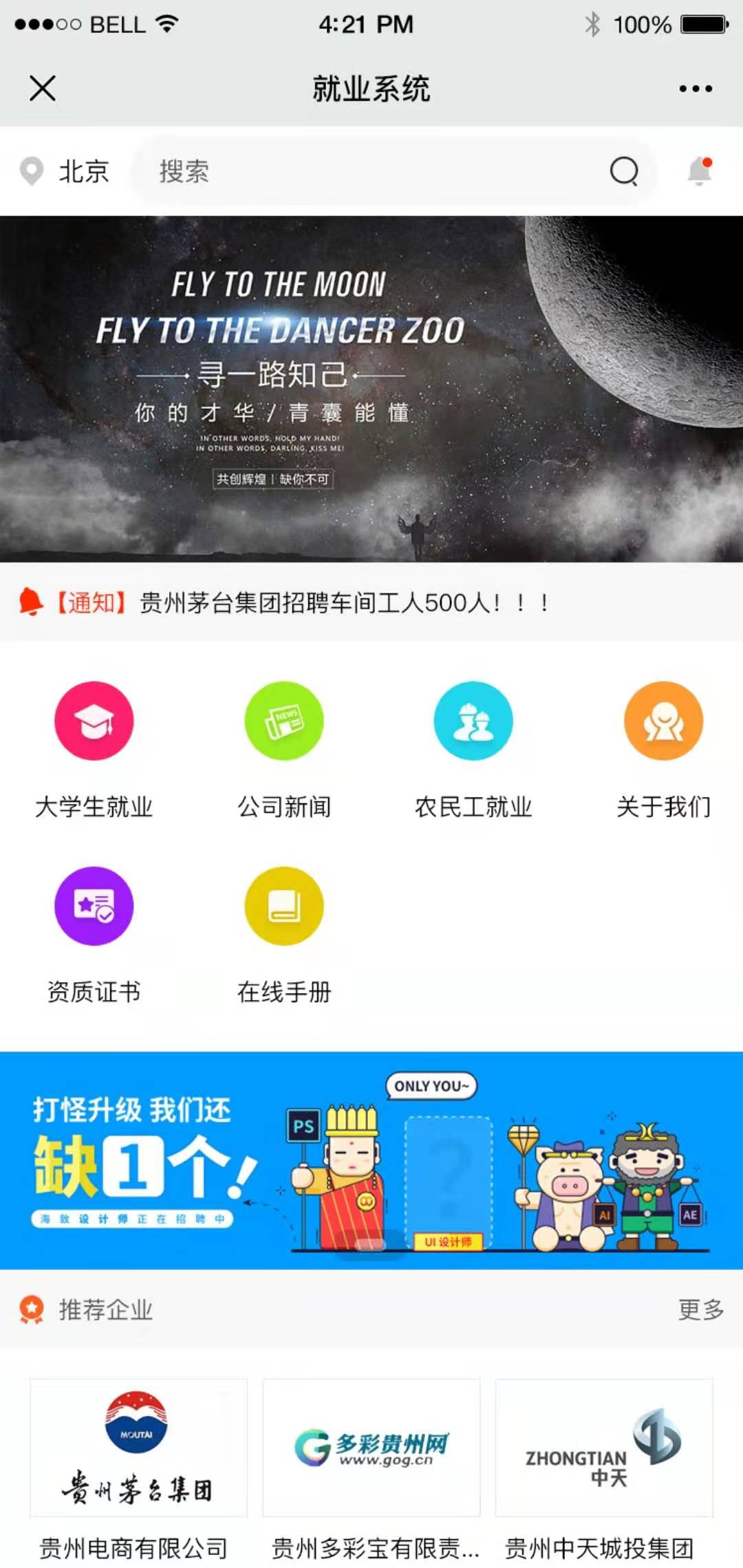The image size is (743, 1568).
Task: Tap the magnifier search icon
Action: [x=624, y=171]
